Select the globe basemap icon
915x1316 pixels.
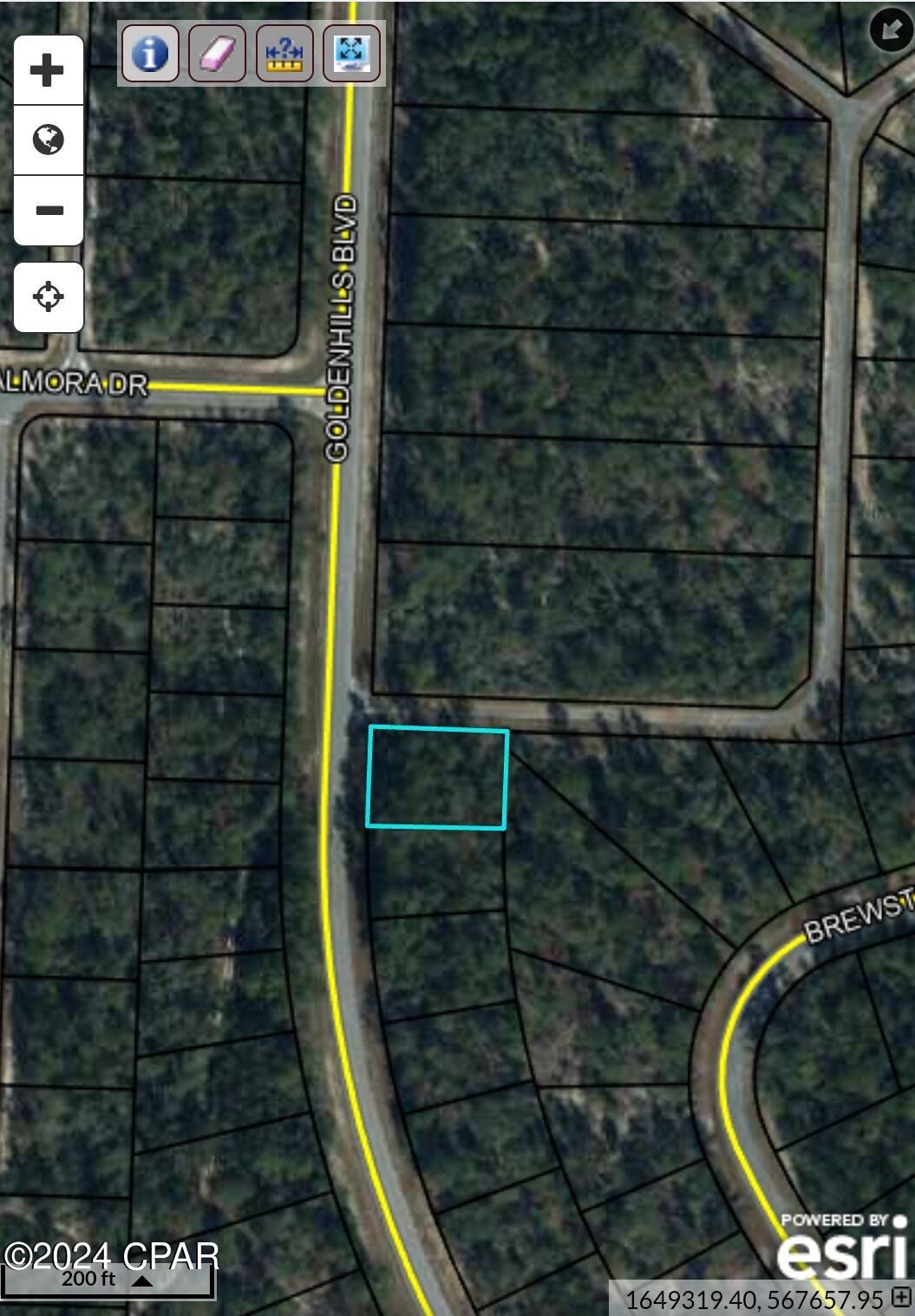(48, 140)
